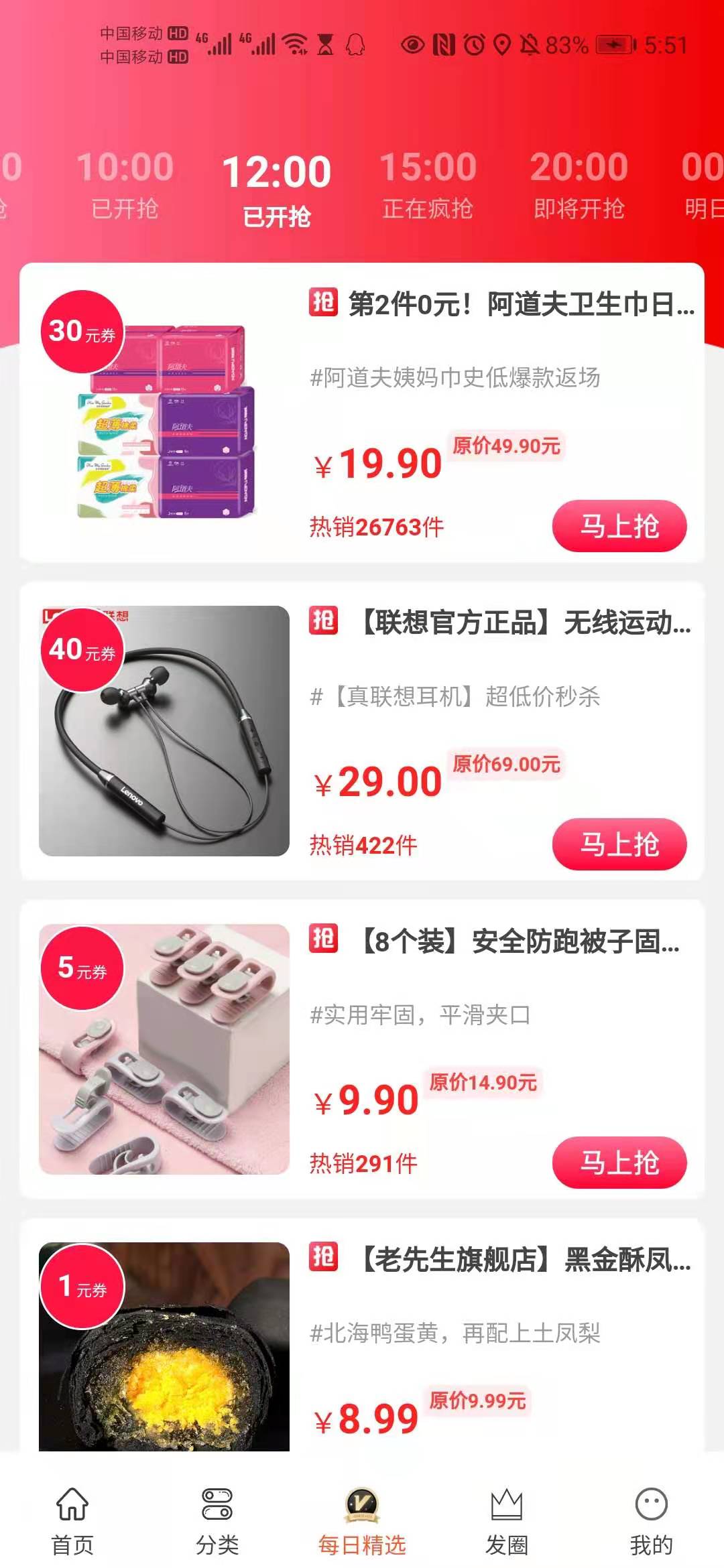Click the 抢 badge on the sanitary pad listing
Screen dimensions: 724x1568
(324, 304)
